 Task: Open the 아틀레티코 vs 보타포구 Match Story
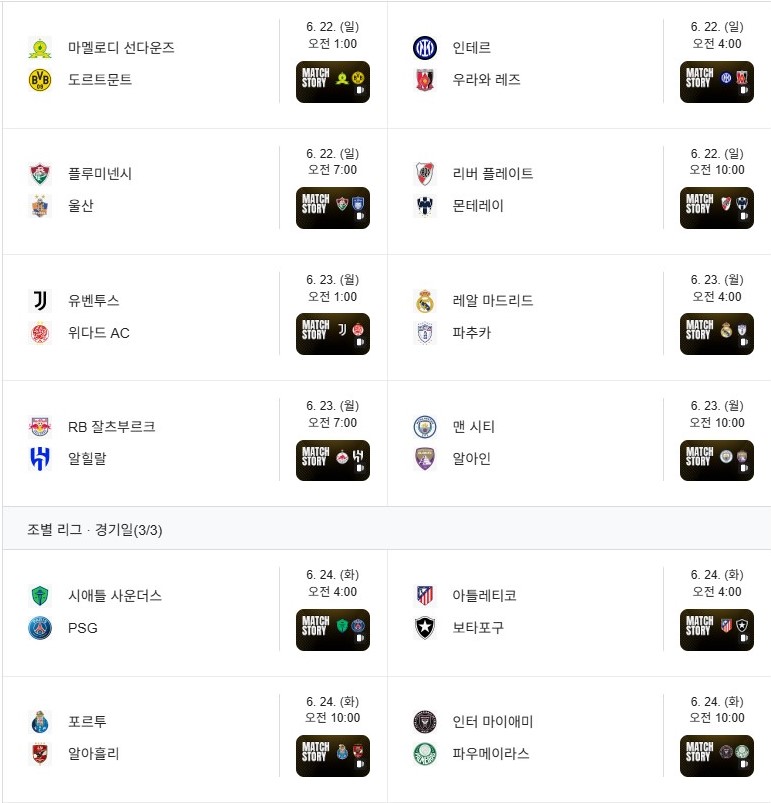tap(717, 629)
